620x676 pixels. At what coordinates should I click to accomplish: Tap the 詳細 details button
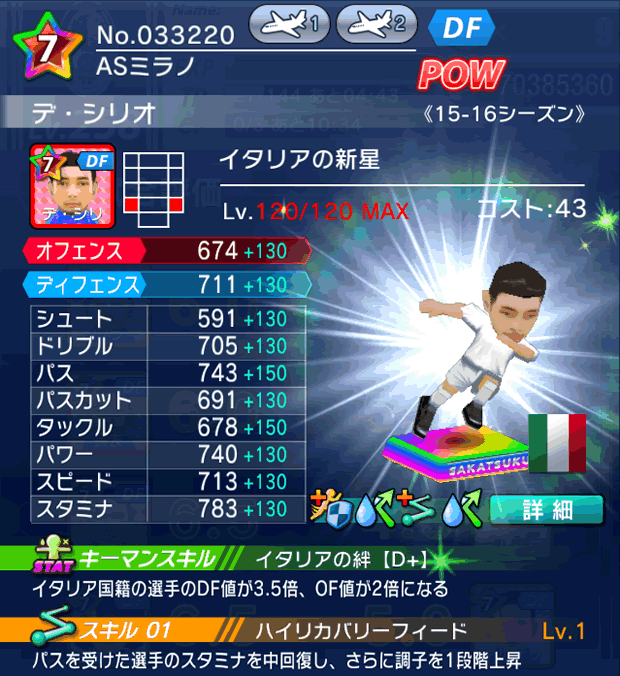[547, 509]
